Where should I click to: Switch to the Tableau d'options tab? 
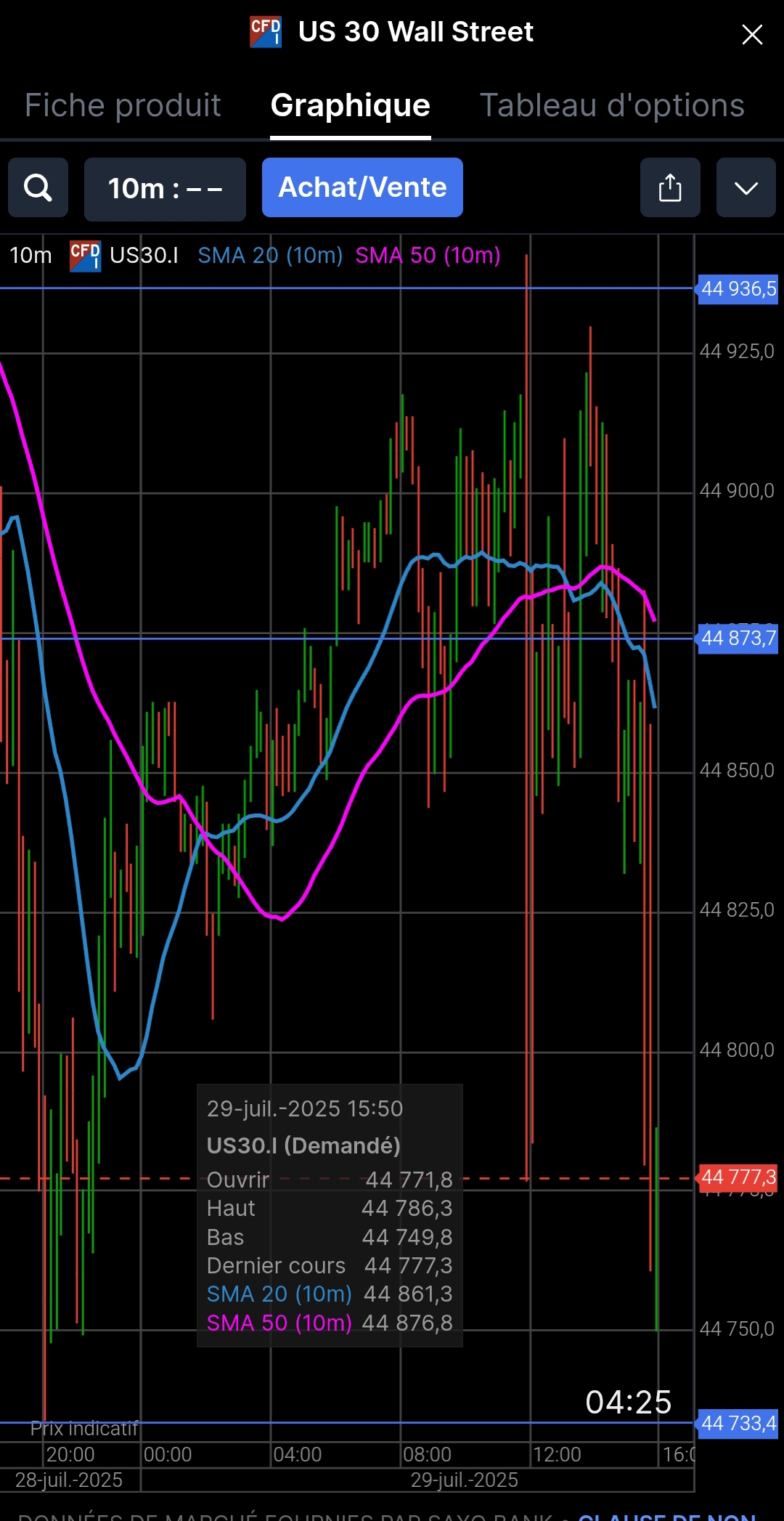click(x=612, y=106)
